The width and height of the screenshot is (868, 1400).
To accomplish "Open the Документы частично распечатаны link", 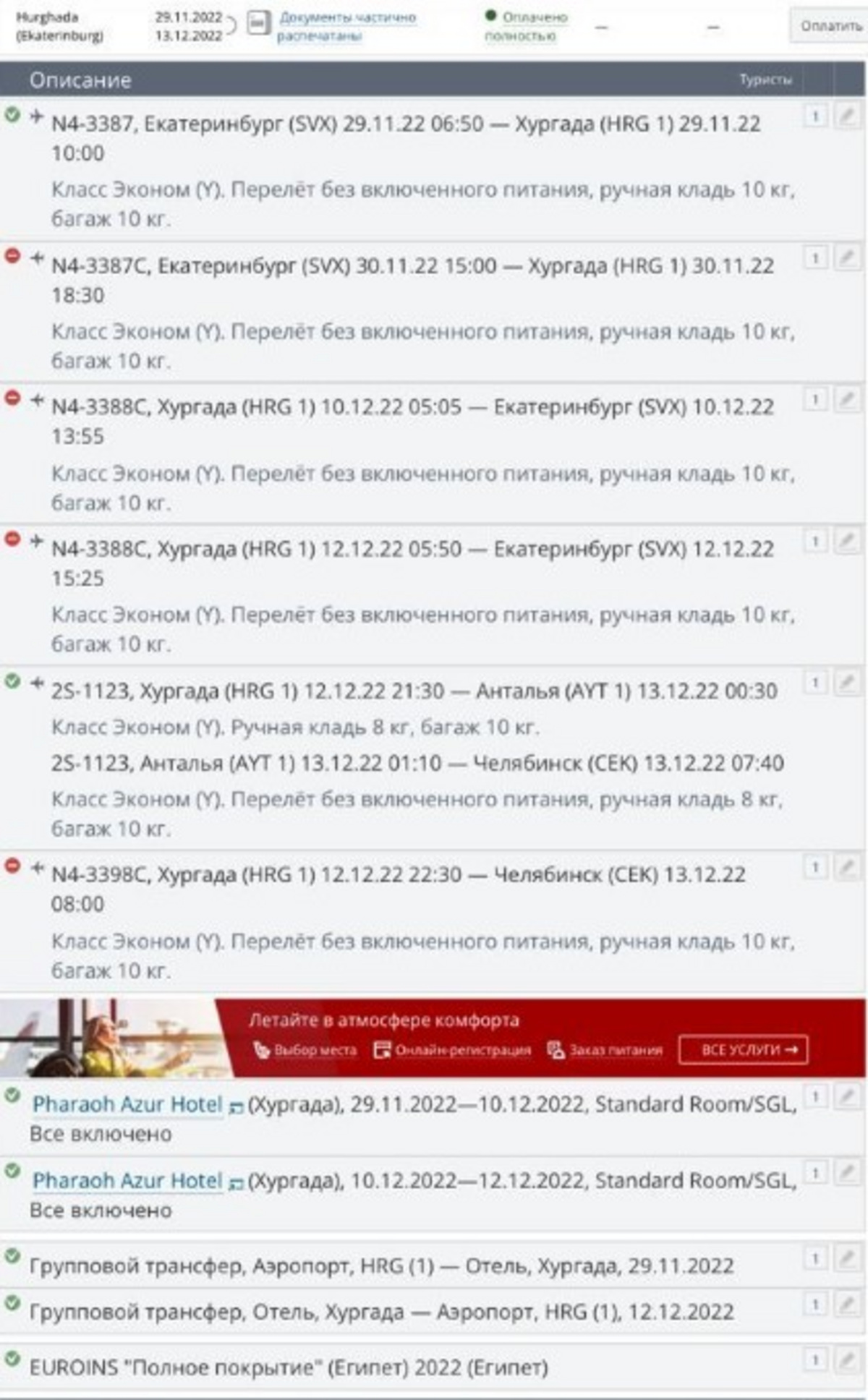I will [x=347, y=26].
